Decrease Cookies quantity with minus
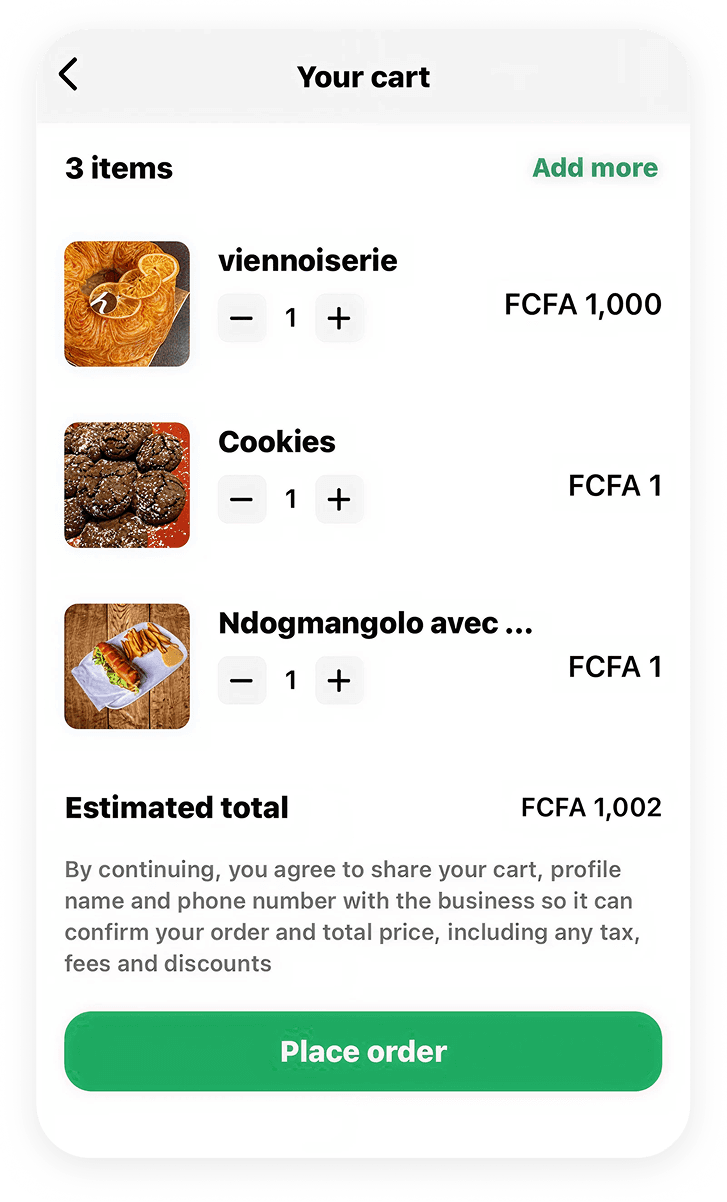 (242, 499)
